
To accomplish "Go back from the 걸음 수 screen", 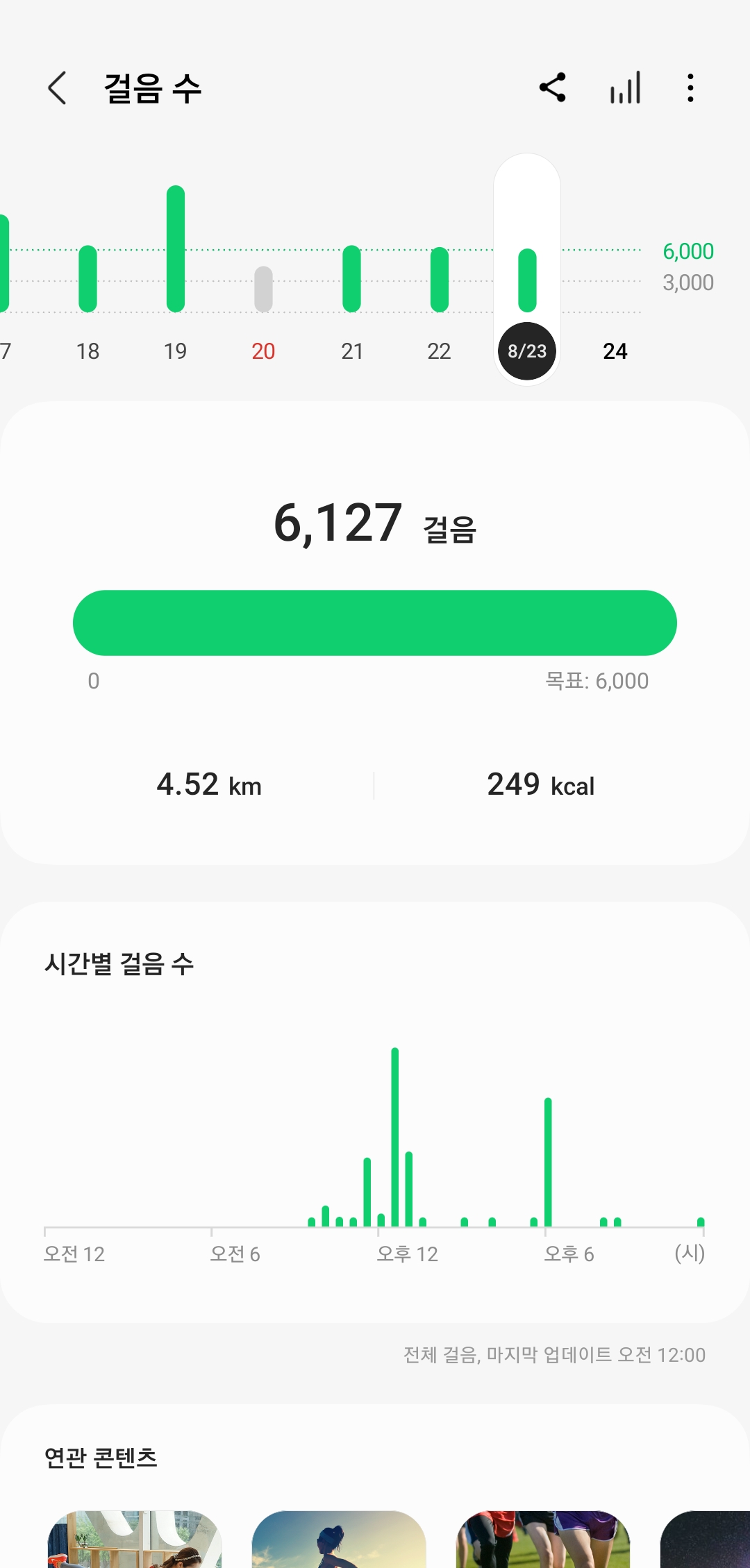I will coord(58,88).
